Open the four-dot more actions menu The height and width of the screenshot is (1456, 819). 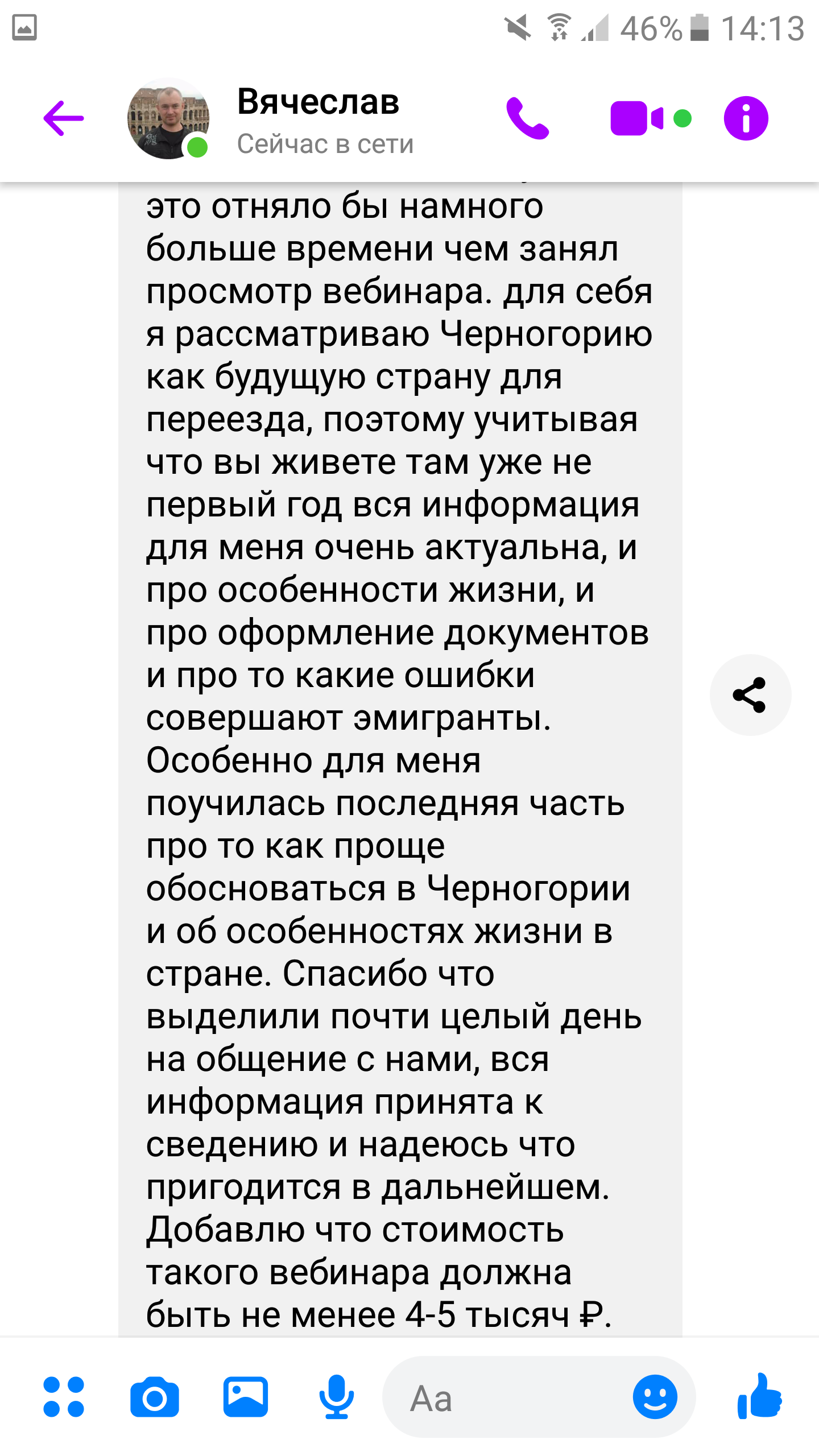tap(64, 1397)
